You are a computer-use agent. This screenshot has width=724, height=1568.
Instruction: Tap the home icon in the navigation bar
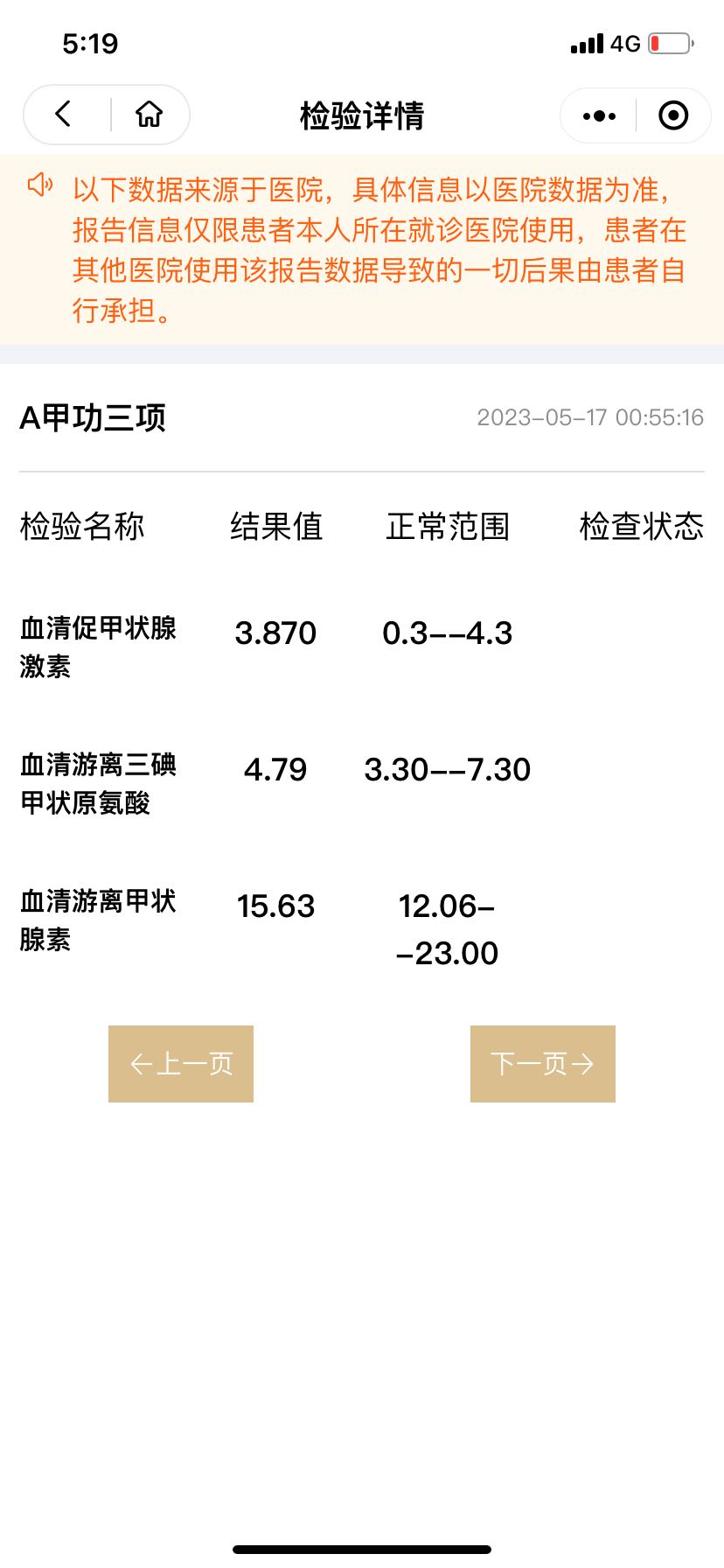(x=147, y=114)
